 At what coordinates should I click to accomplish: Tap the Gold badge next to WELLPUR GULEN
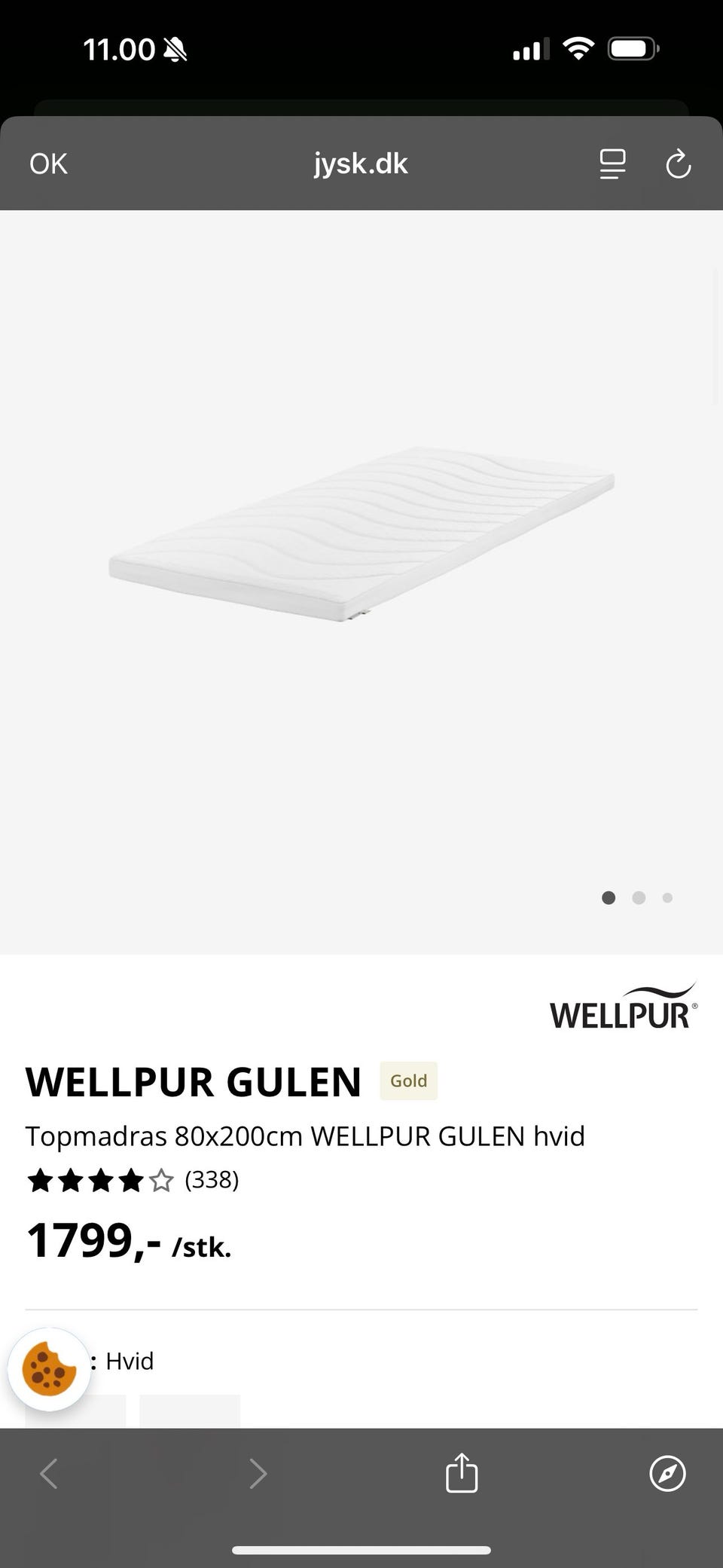pyautogui.click(x=408, y=1080)
